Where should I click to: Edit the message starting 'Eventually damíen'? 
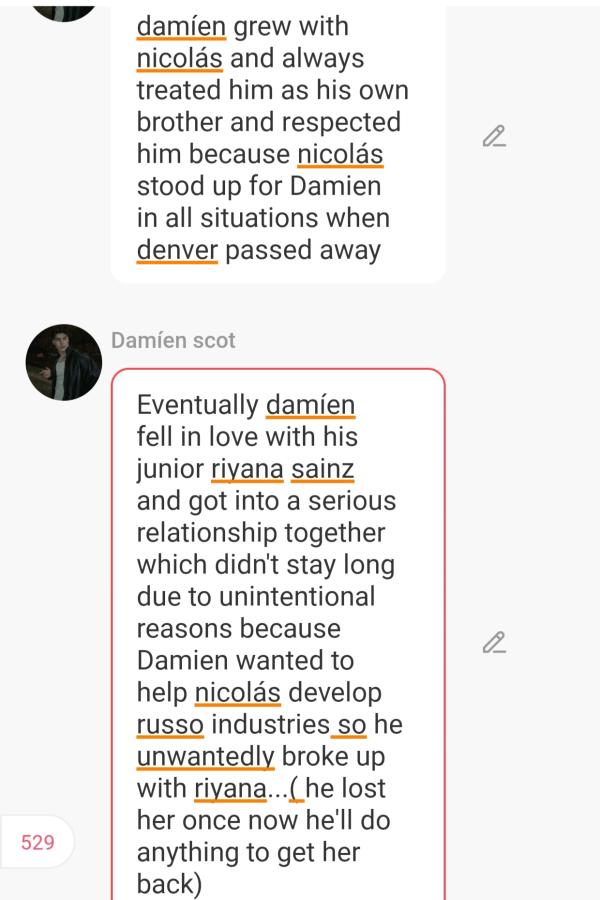494,643
